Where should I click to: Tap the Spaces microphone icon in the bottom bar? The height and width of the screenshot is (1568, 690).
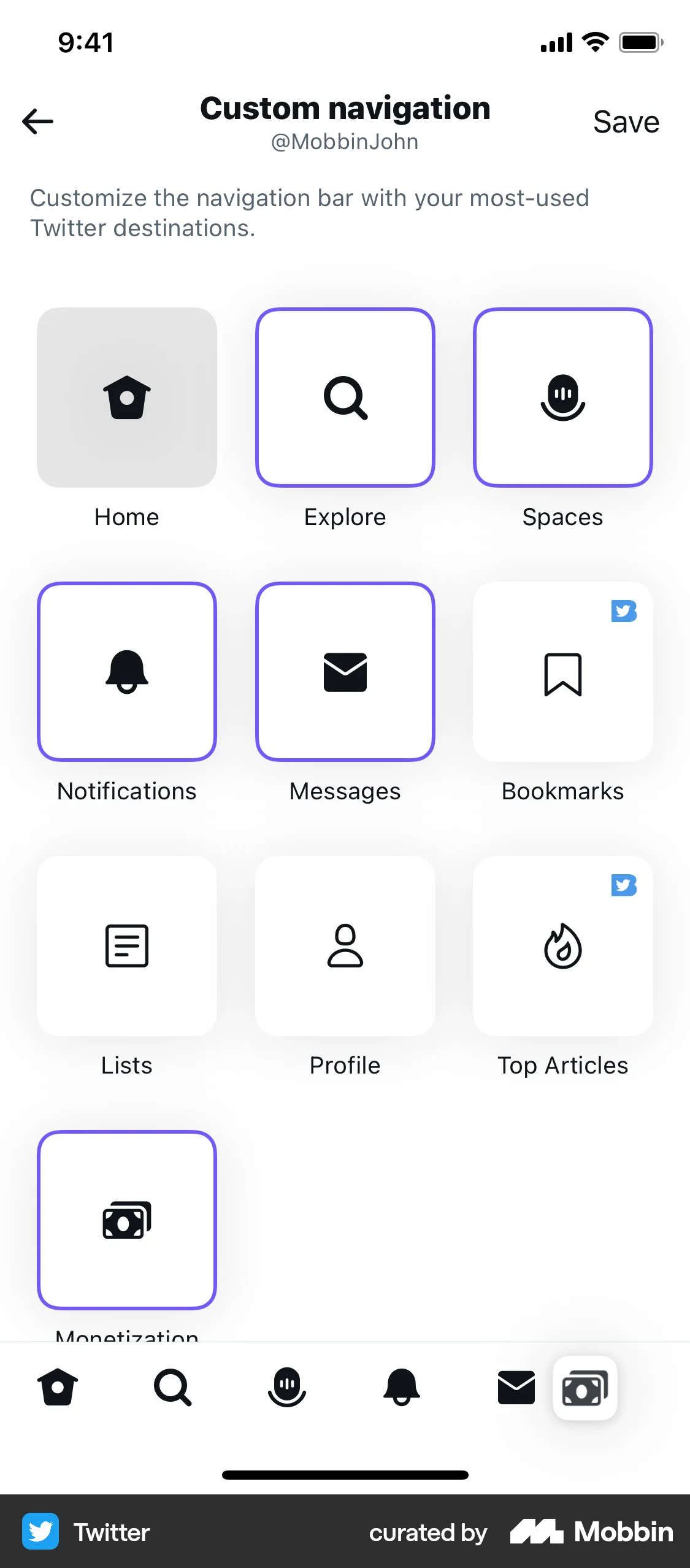click(x=286, y=1389)
